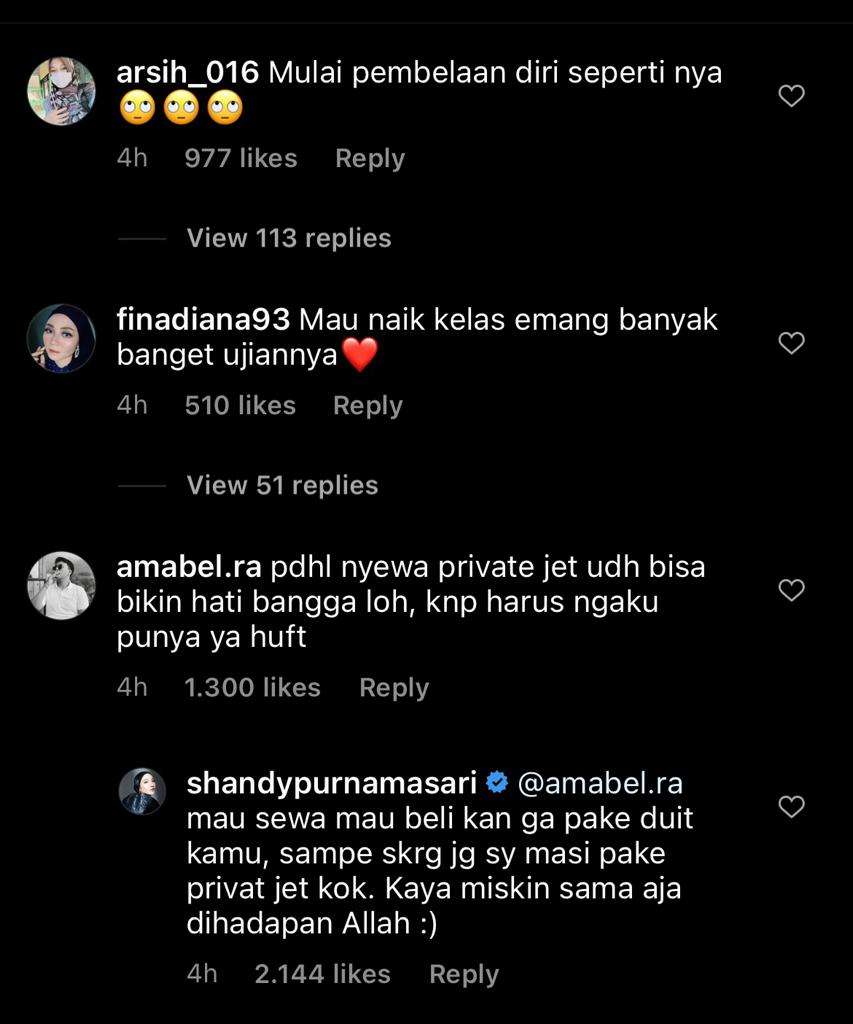This screenshot has width=853, height=1024.
Task: Expand View 51 replies
Action: 282,485
